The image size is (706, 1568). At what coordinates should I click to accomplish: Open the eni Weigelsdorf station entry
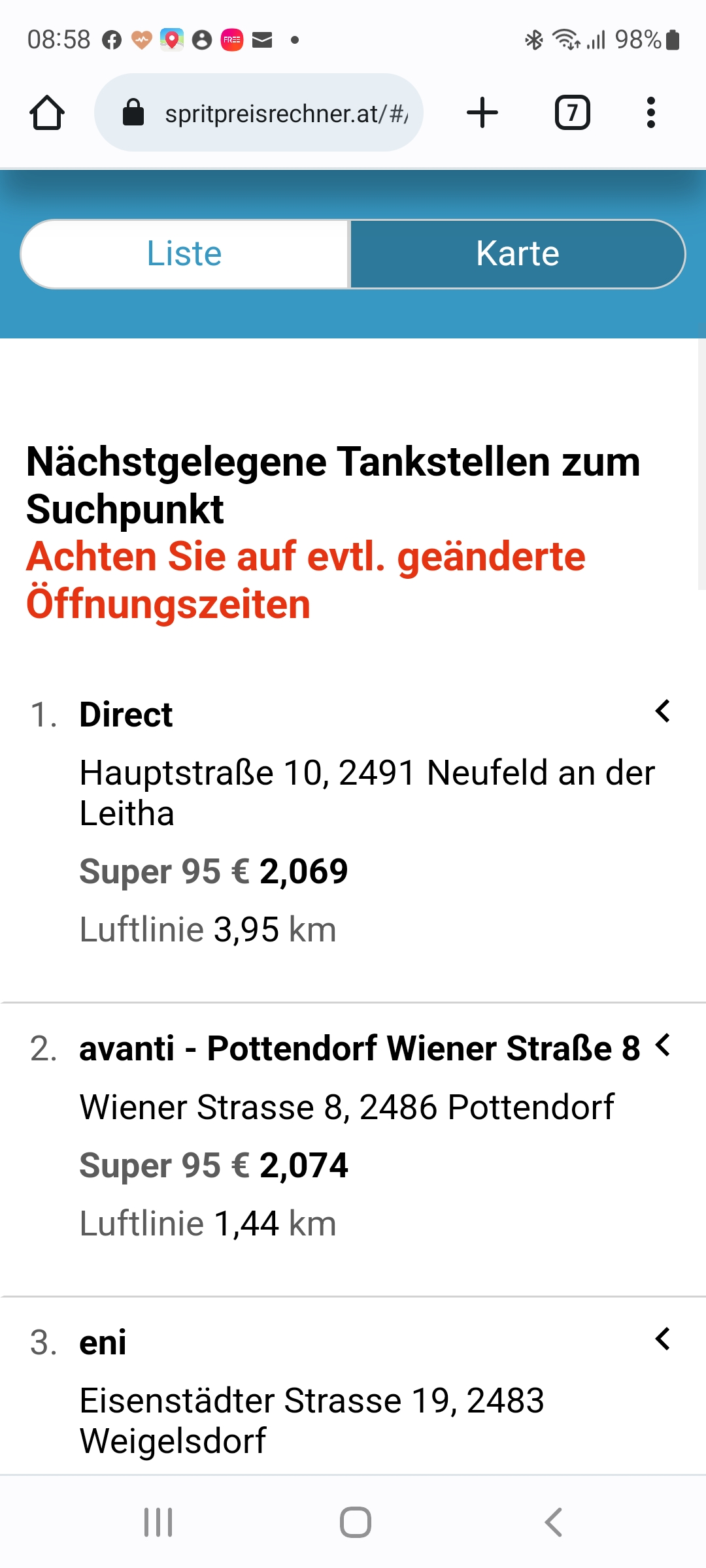(353, 1386)
